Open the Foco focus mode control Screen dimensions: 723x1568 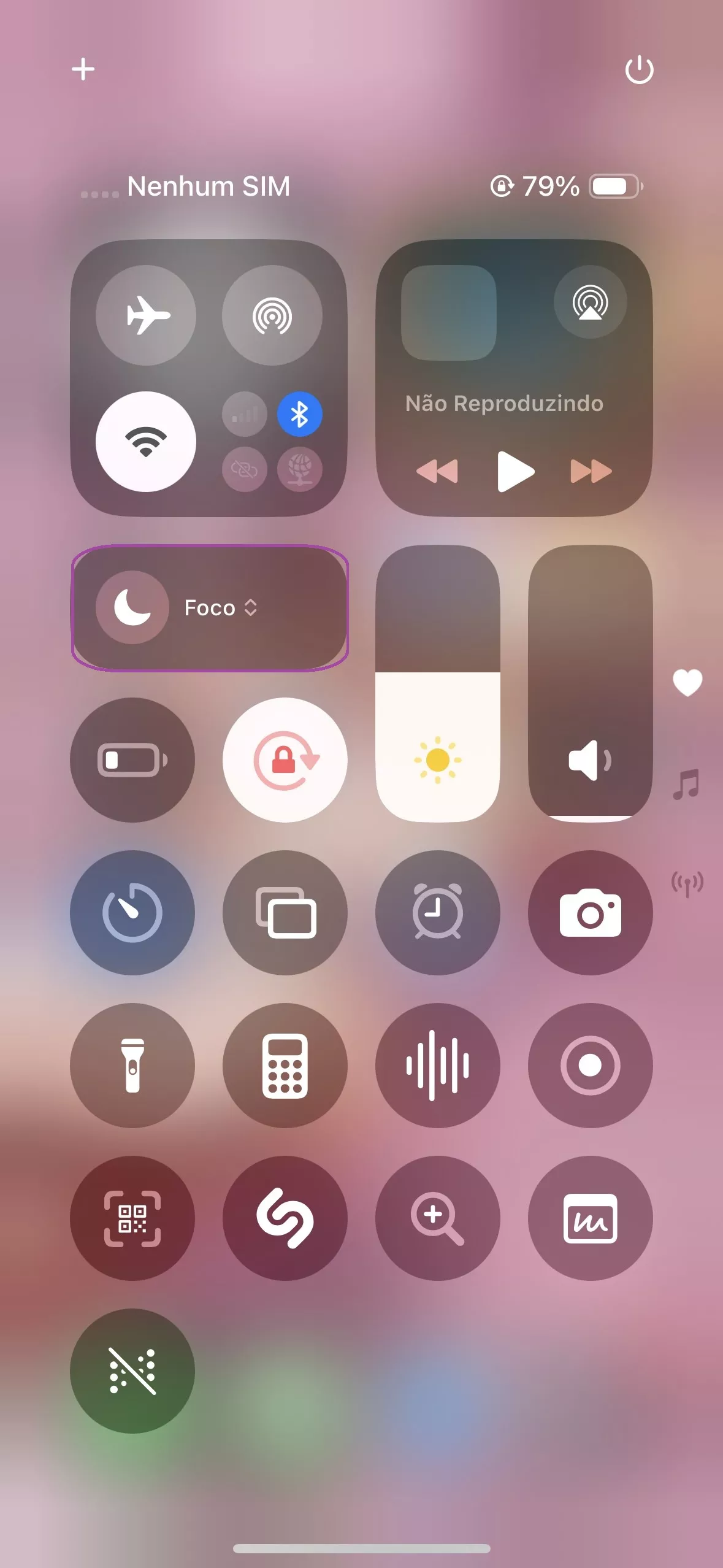pyautogui.click(x=210, y=607)
